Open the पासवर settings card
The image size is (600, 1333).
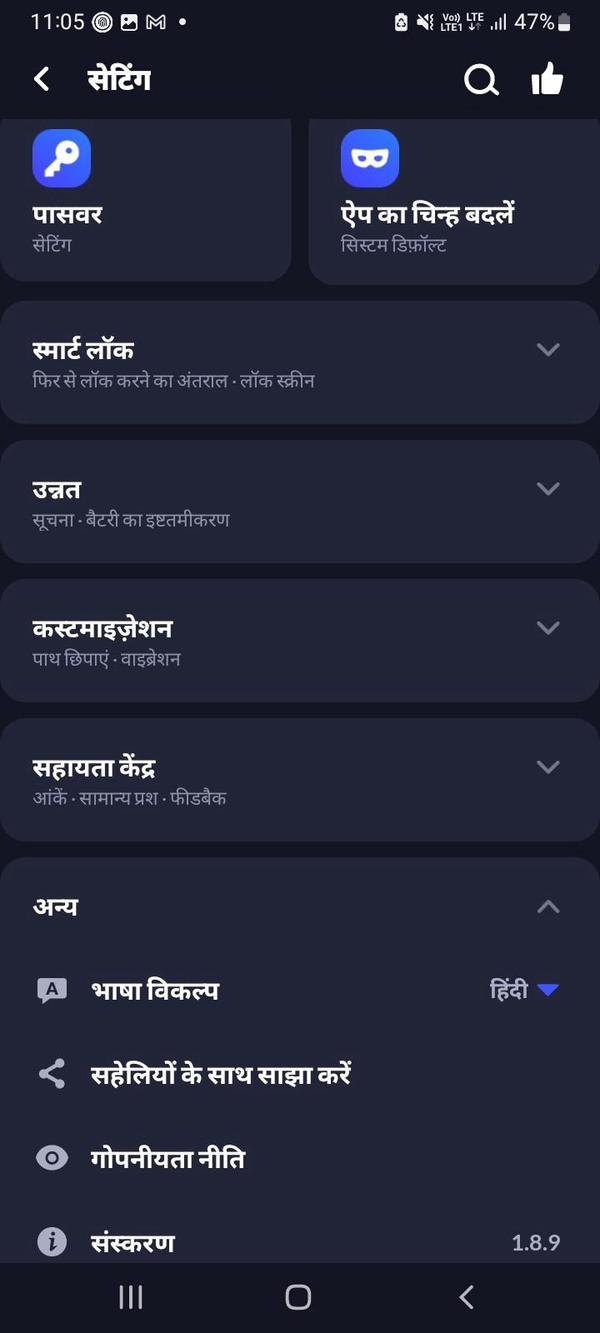[x=145, y=200]
